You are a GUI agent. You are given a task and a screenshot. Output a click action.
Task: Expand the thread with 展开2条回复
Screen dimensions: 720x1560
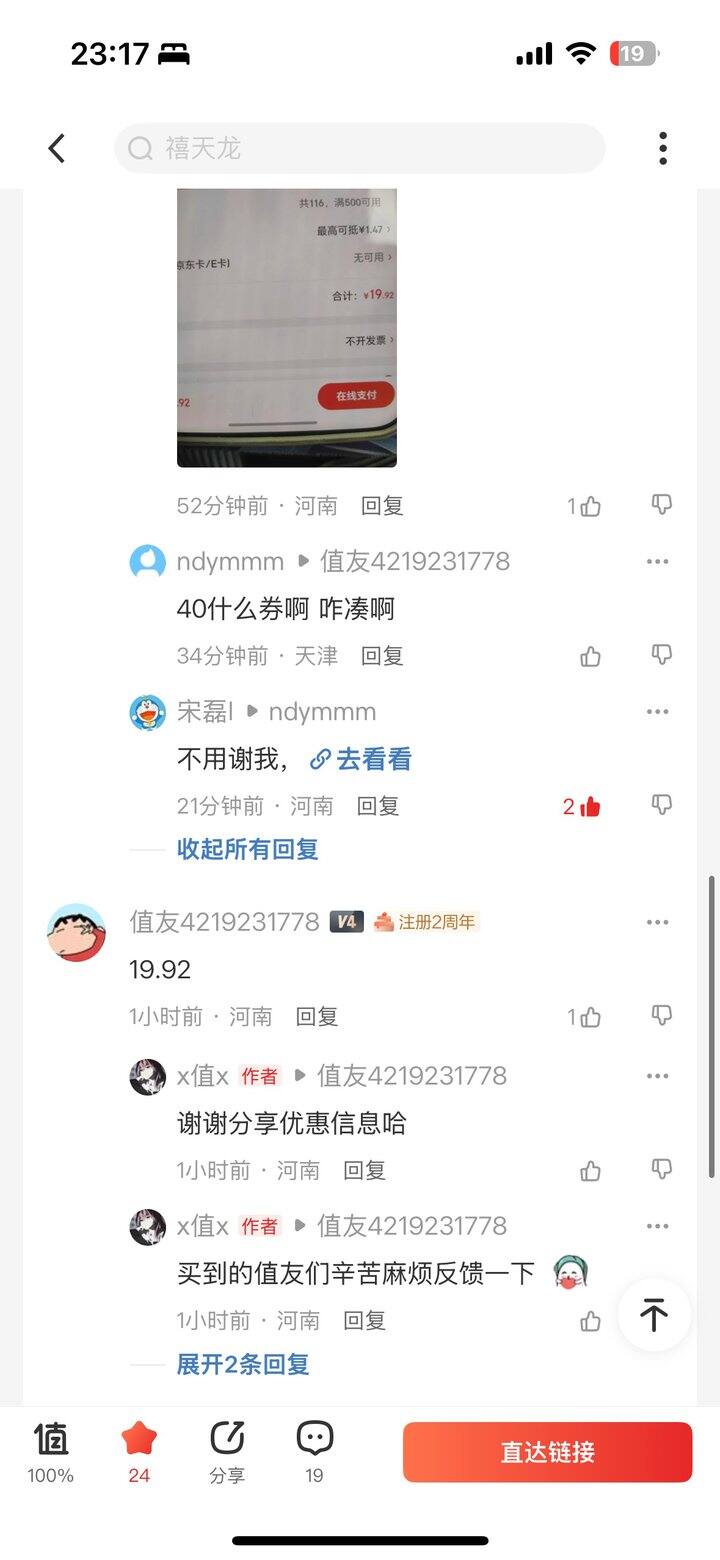[243, 1364]
